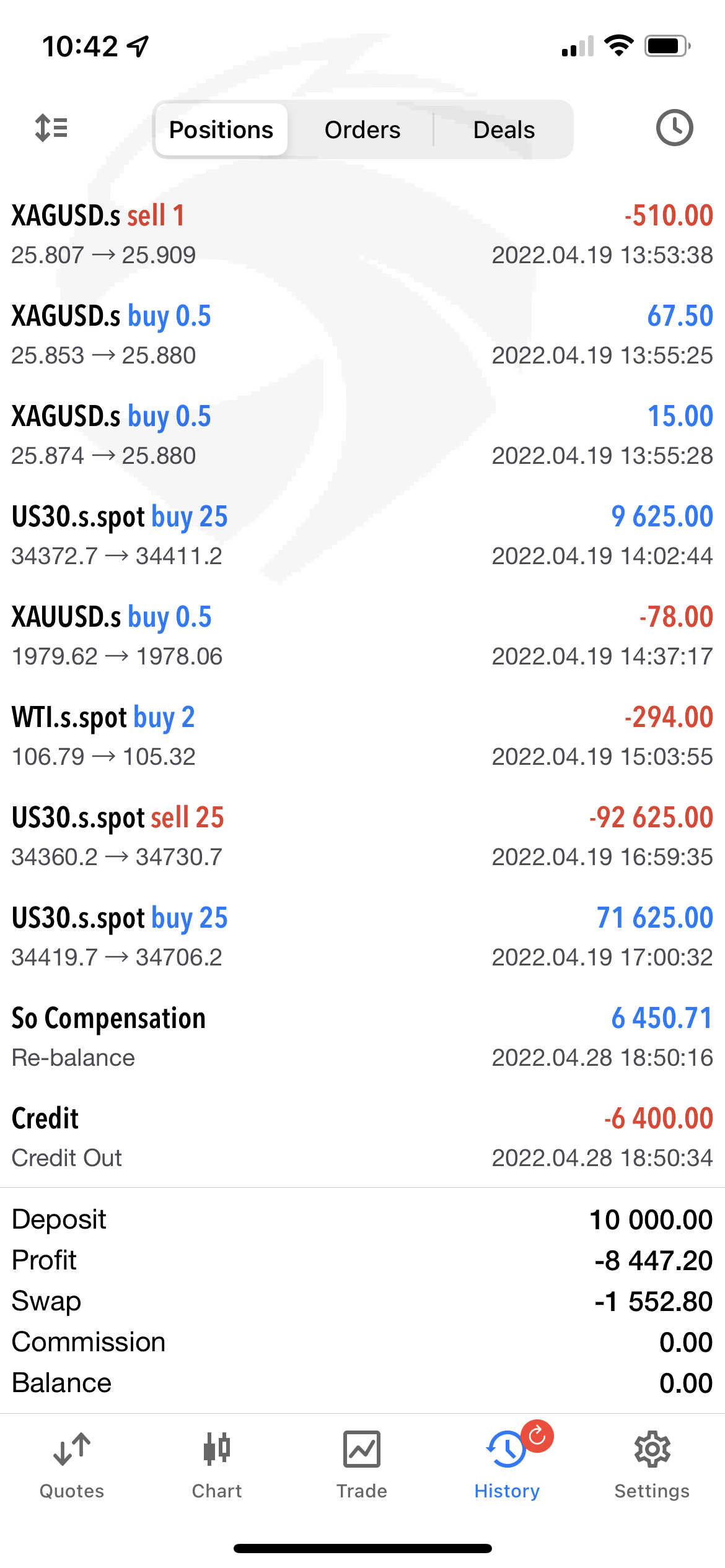
Task: Switch to the Deals segment
Action: 504,129
